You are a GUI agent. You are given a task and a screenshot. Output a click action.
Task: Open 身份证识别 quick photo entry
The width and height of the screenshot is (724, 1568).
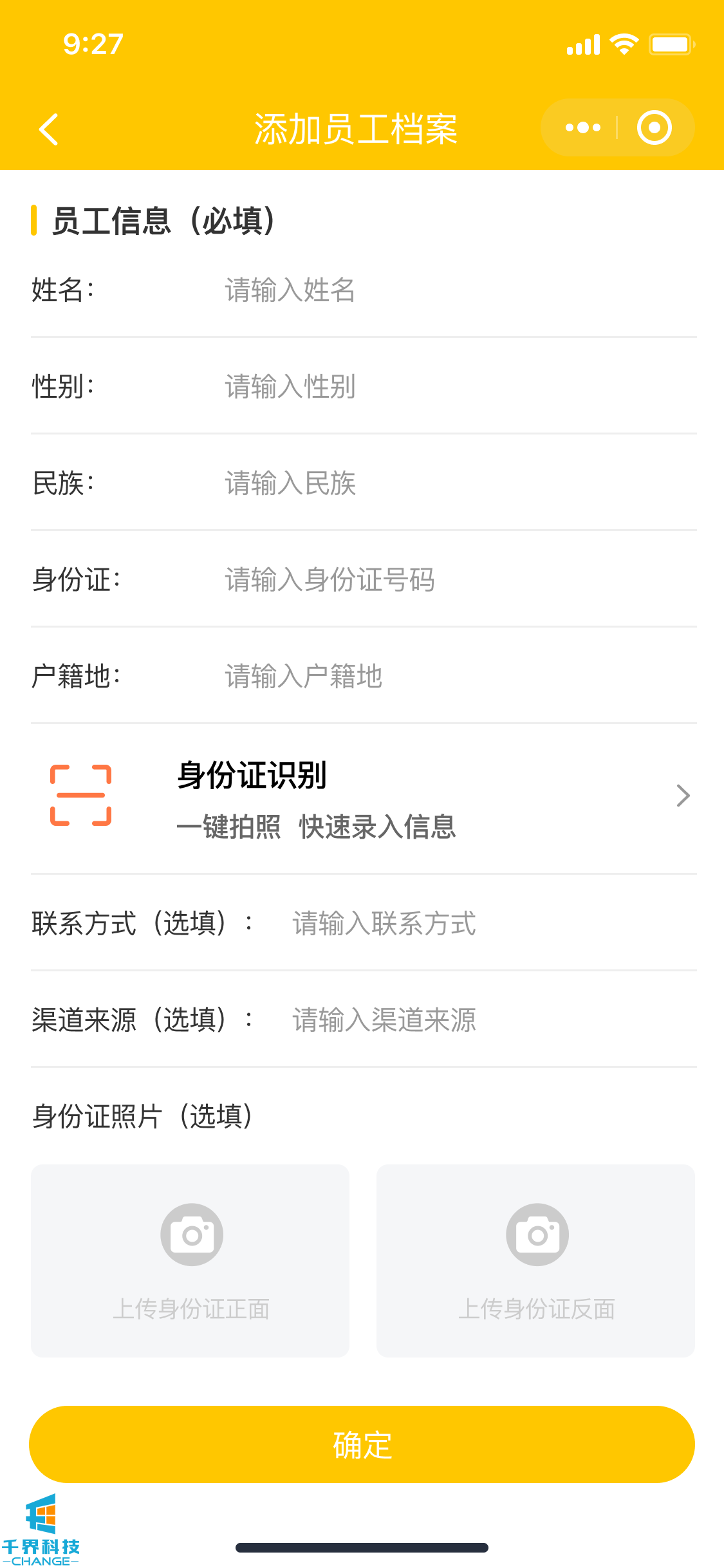click(x=364, y=798)
